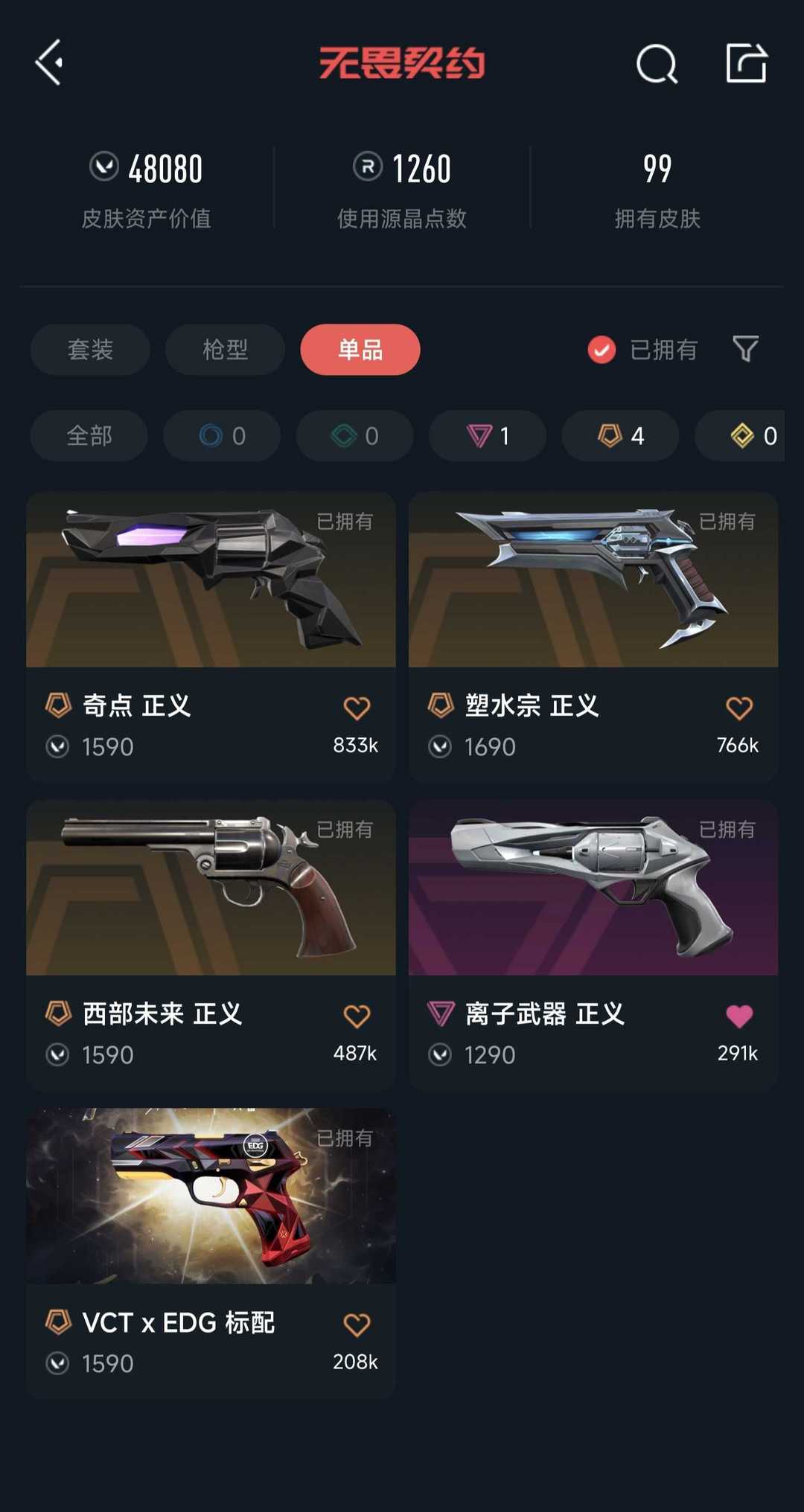Uncheck the 已拥有 filter checkbox
The image size is (804, 1512).
[x=602, y=350]
